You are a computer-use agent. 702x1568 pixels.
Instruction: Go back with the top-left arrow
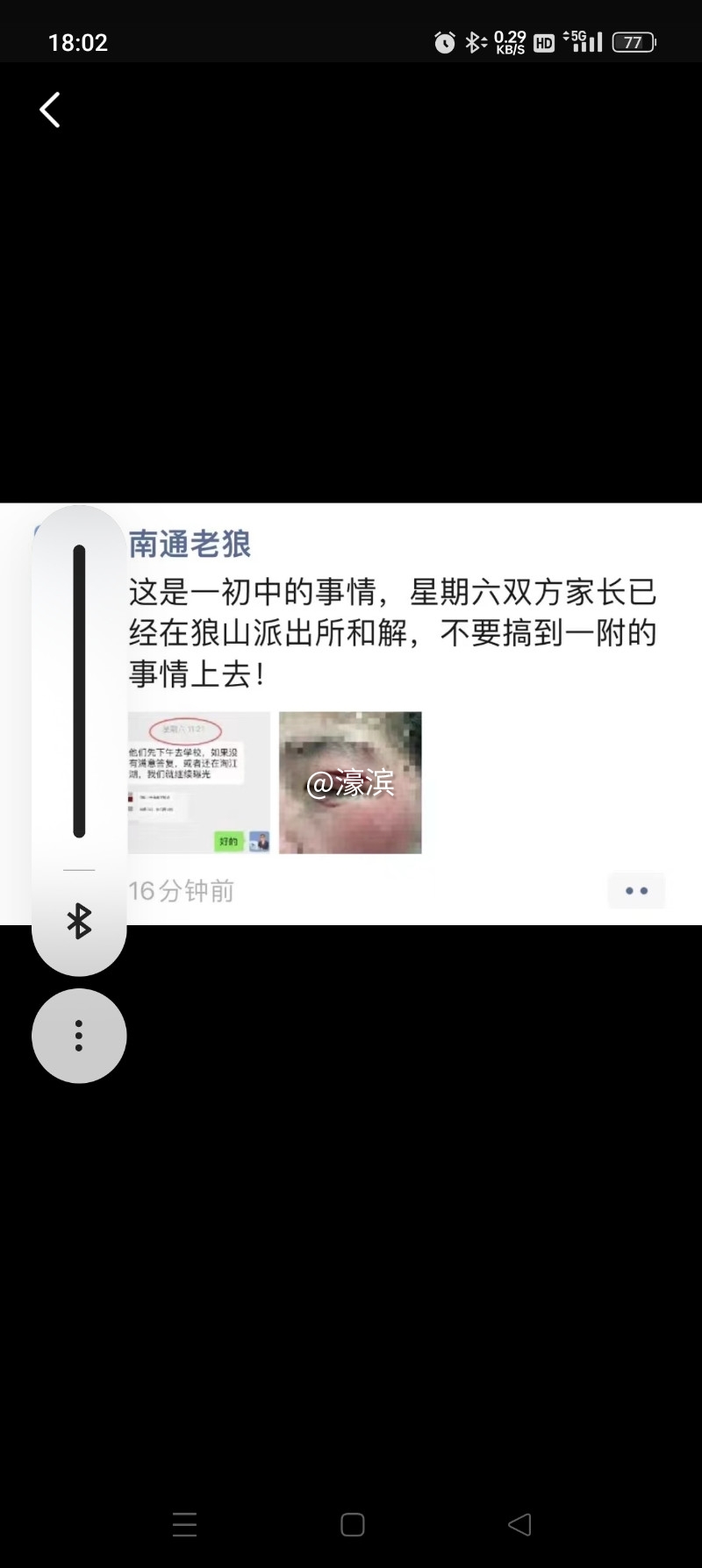tap(51, 110)
